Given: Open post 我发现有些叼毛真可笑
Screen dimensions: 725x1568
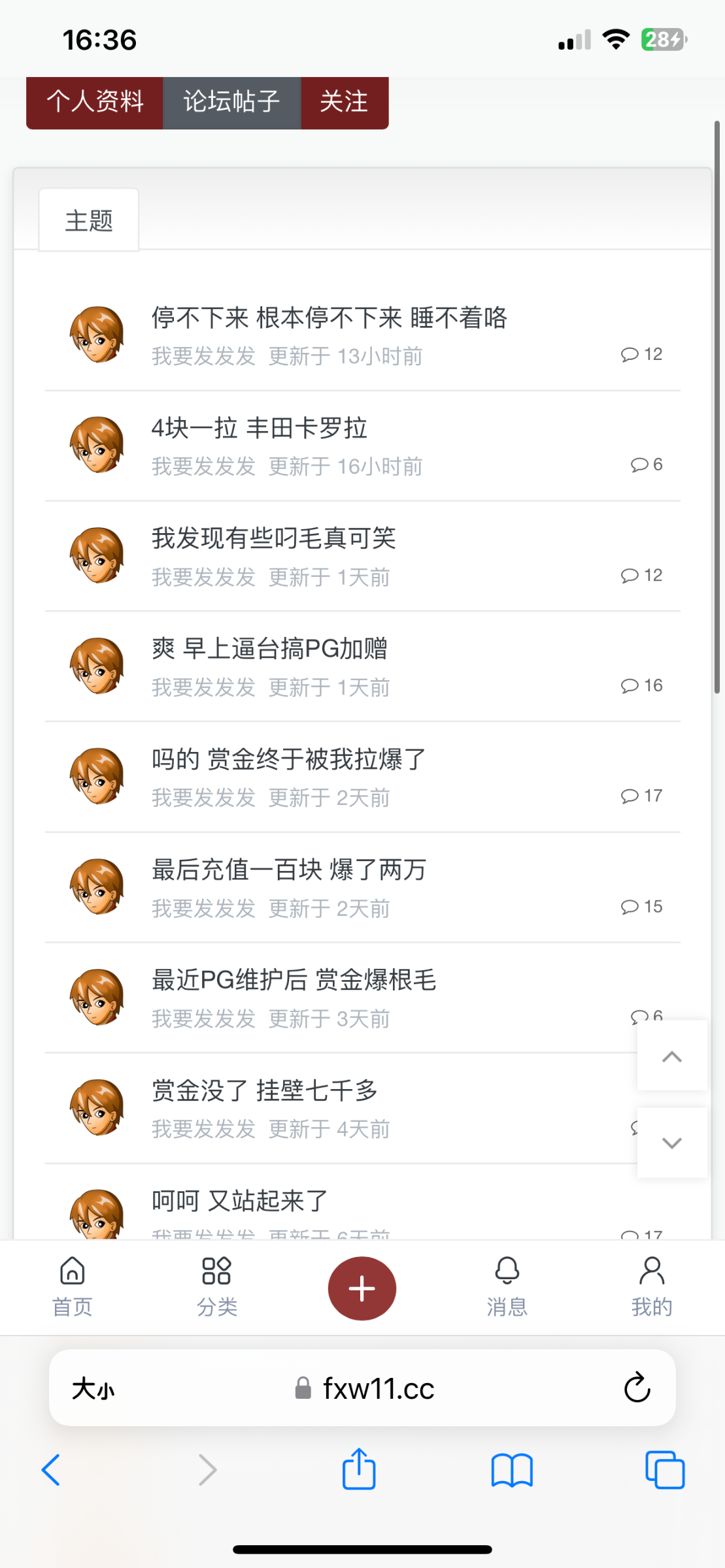Looking at the screenshot, I should (273, 539).
